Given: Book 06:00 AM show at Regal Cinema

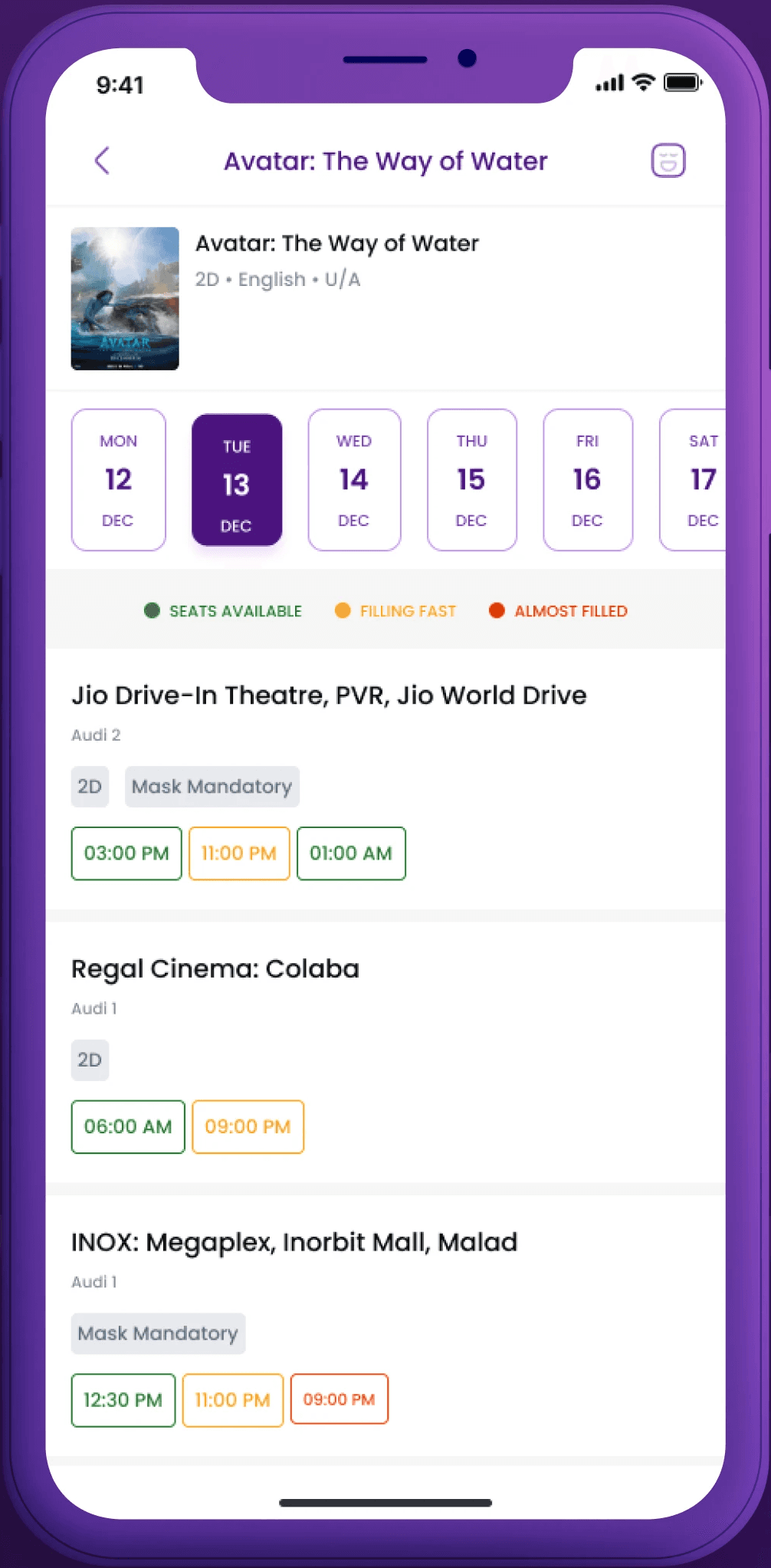Looking at the screenshot, I should (128, 1127).
